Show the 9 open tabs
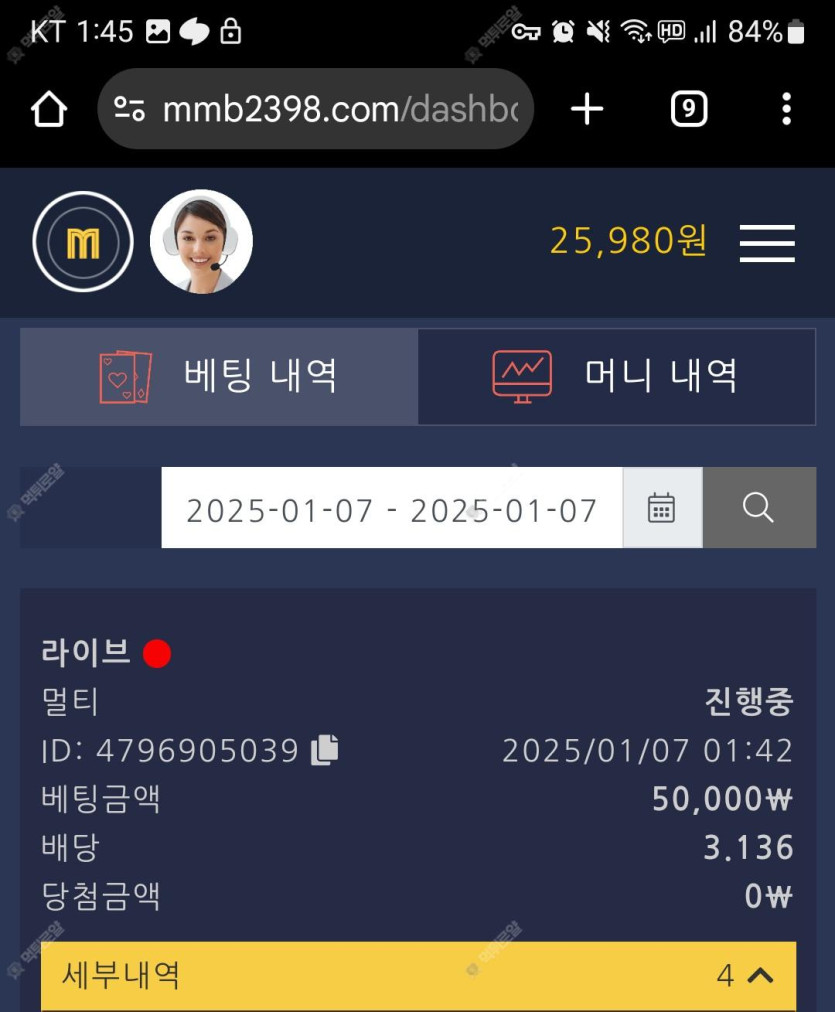 (x=688, y=109)
